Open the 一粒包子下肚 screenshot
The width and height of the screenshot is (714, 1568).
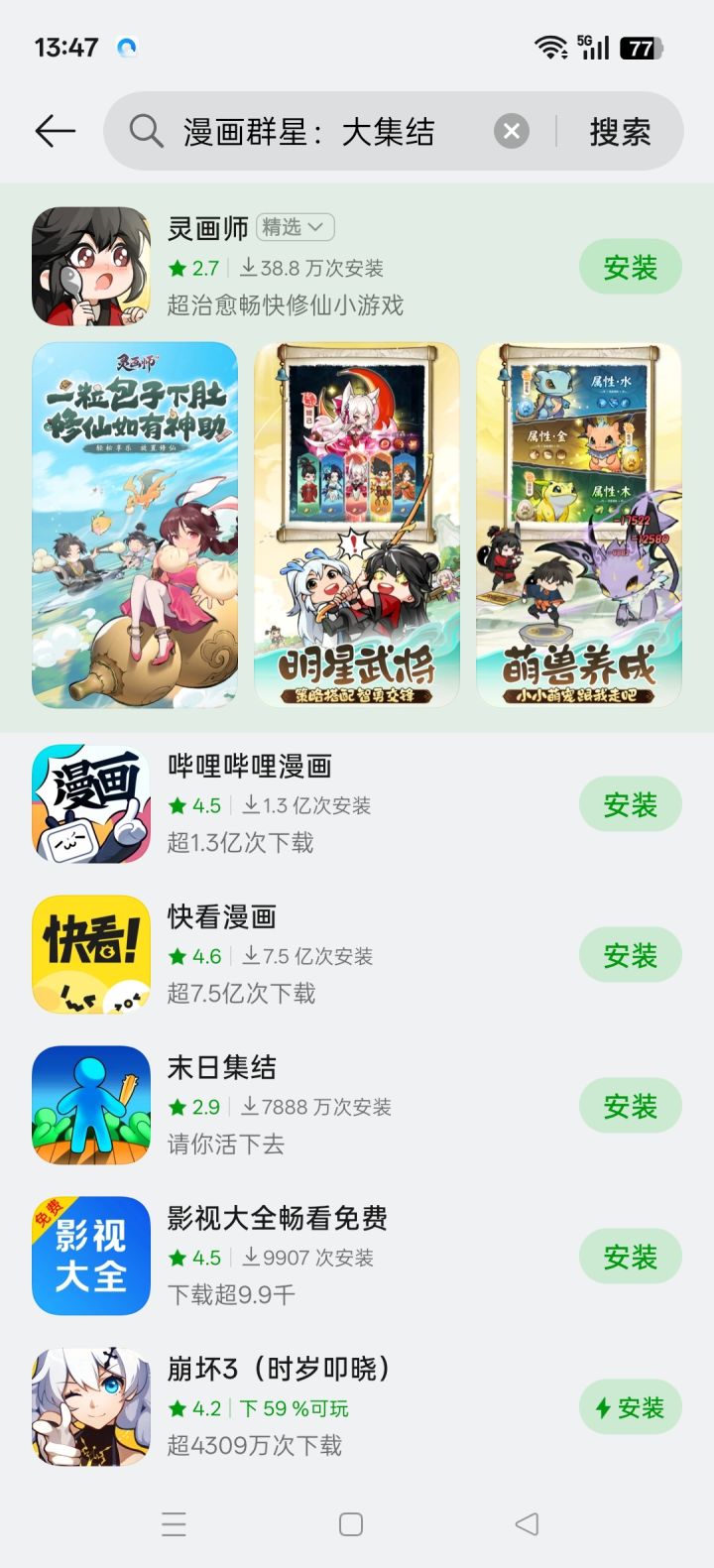(132, 526)
